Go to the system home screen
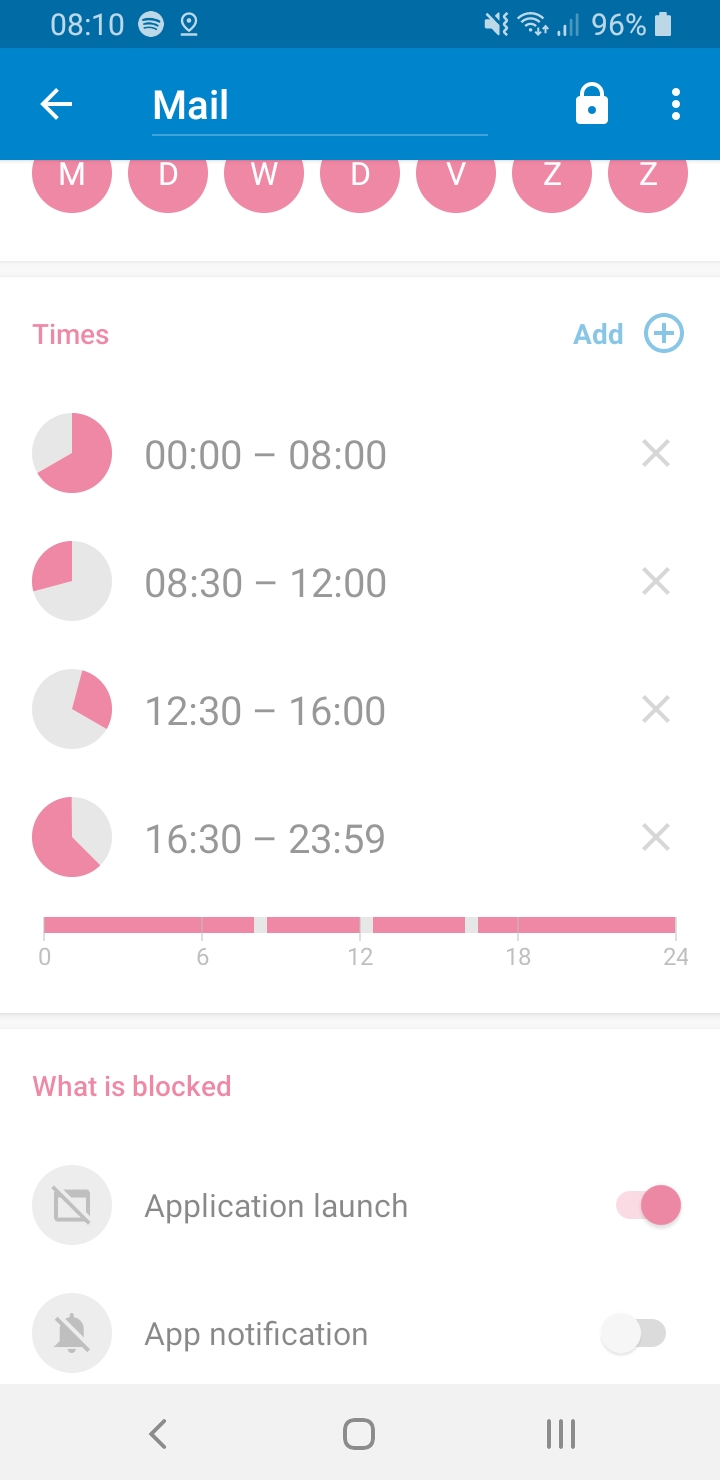 (x=359, y=1434)
